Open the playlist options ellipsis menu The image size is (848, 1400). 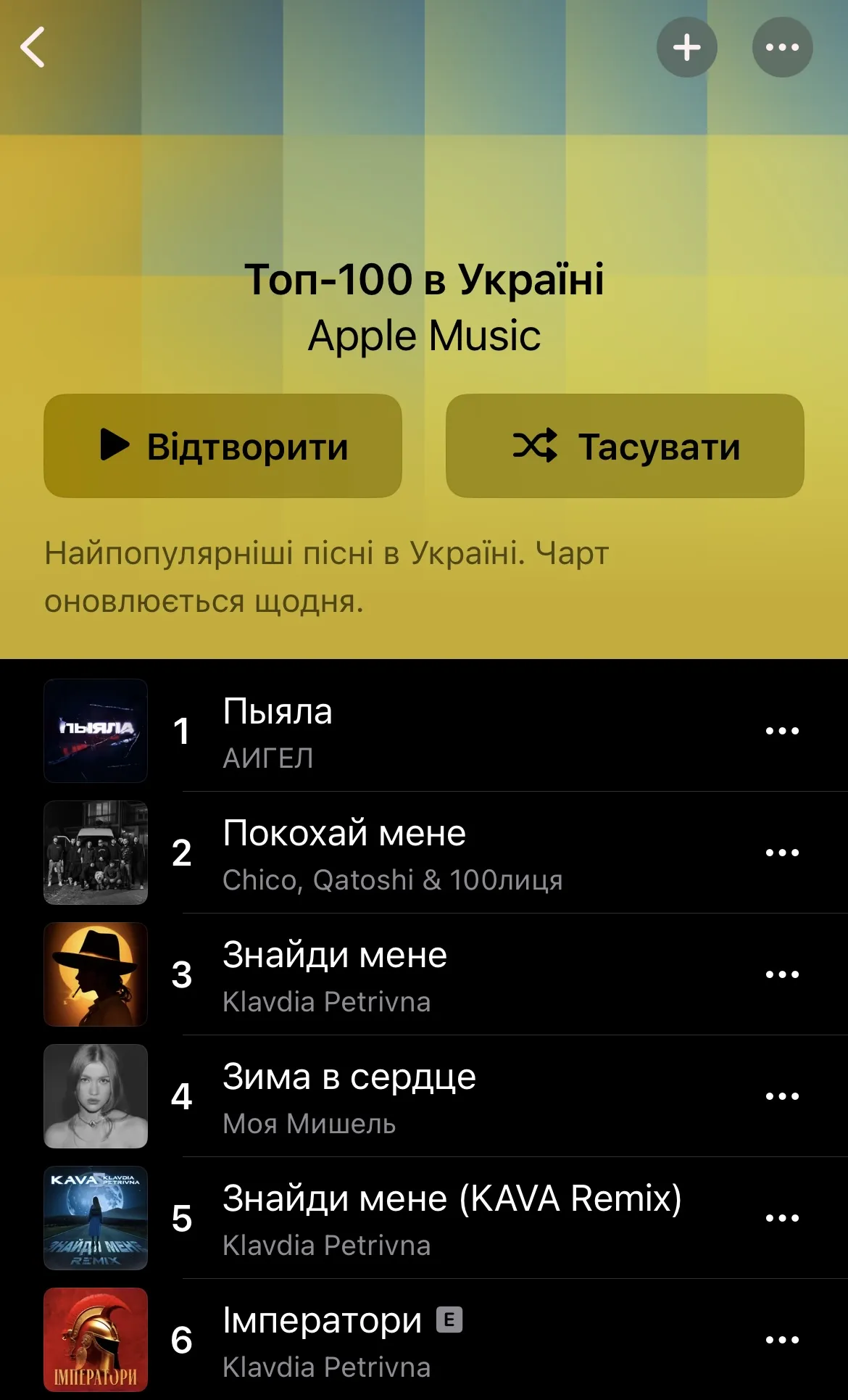(781, 47)
